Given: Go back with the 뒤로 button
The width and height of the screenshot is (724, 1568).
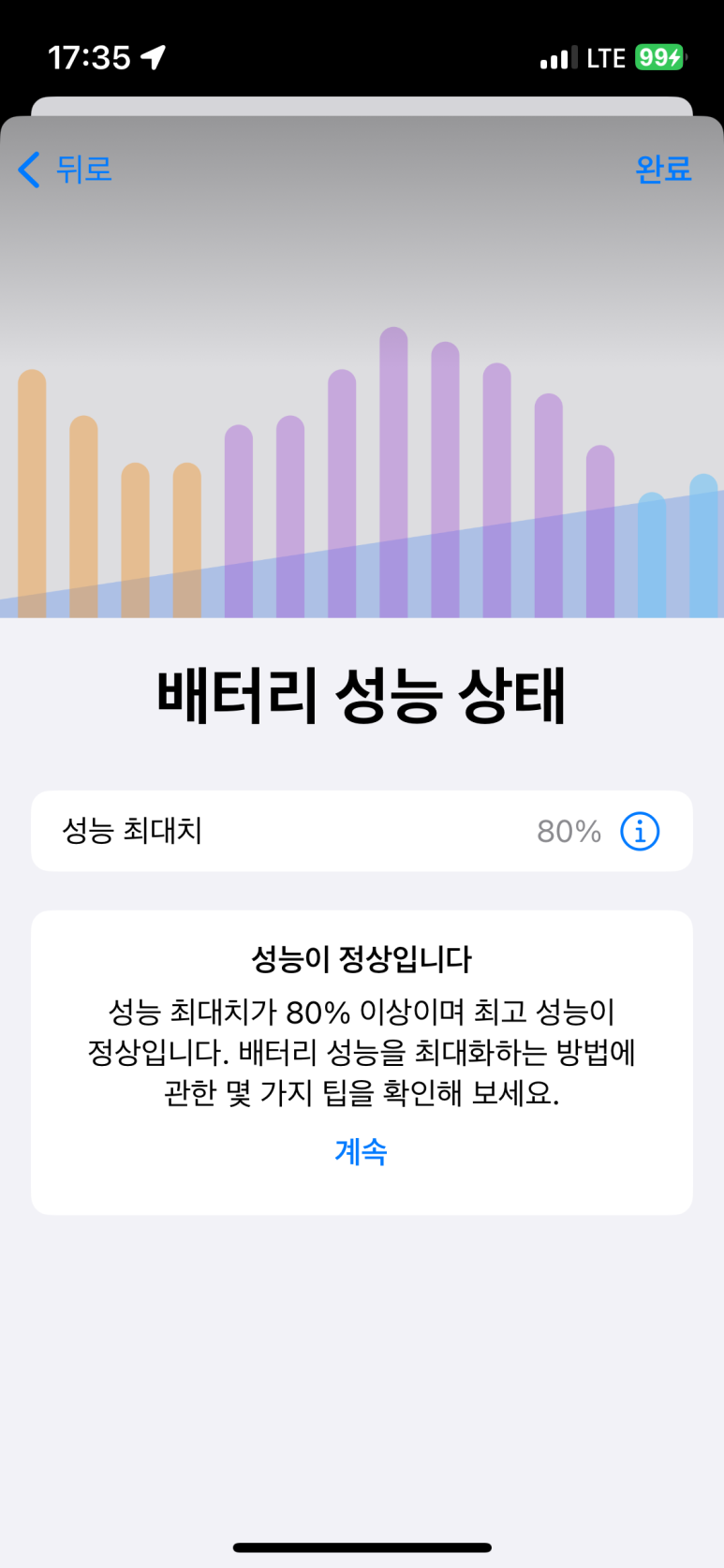Looking at the screenshot, I should tap(66, 170).
